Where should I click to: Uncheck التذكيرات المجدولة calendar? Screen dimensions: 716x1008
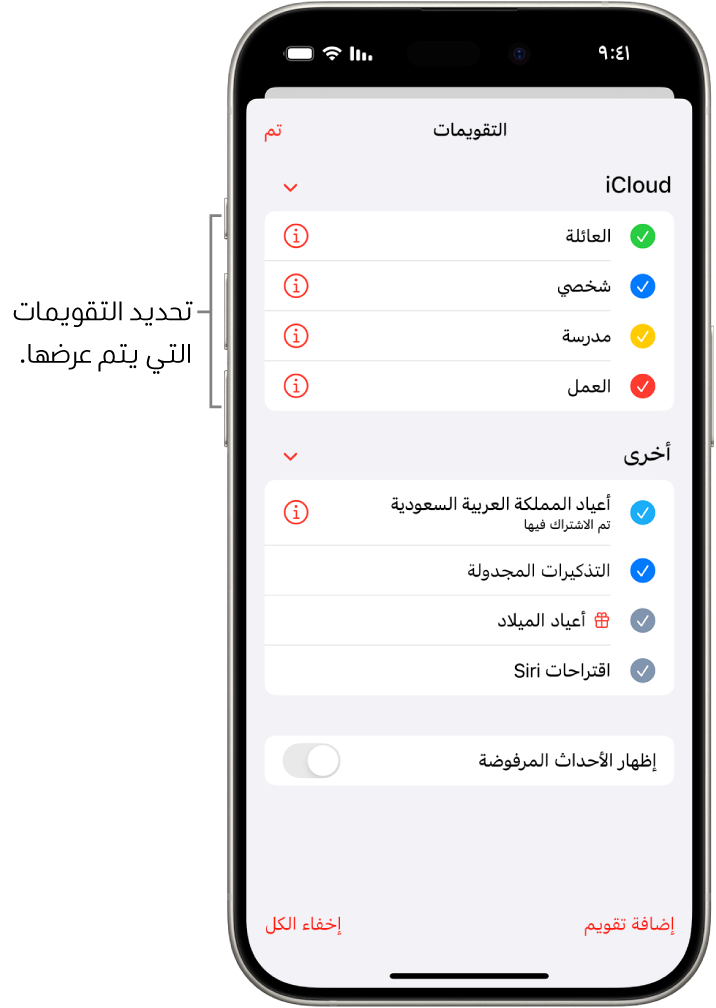coord(643,571)
